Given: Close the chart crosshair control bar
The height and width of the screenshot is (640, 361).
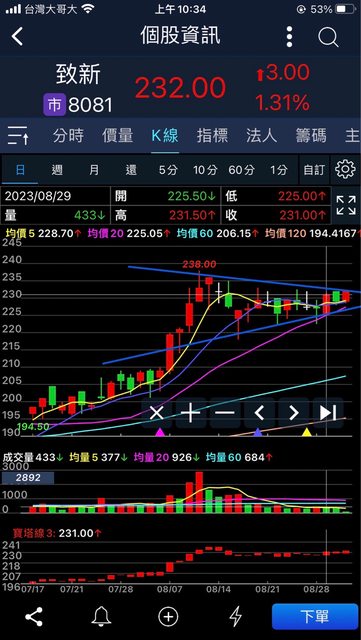Looking at the screenshot, I should [156, 413].
